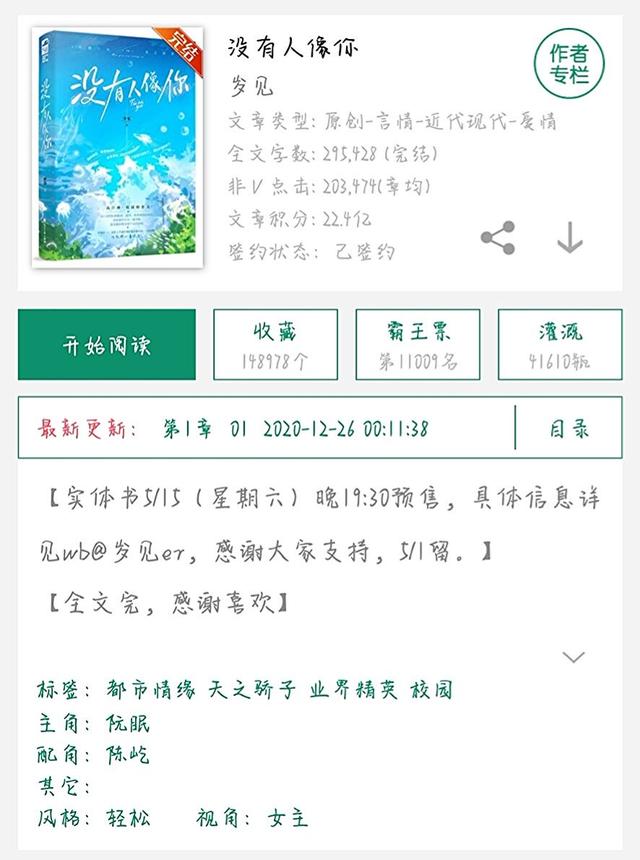Open the book cover image
This screenshot has width=640, height=860.
[116, 147]
